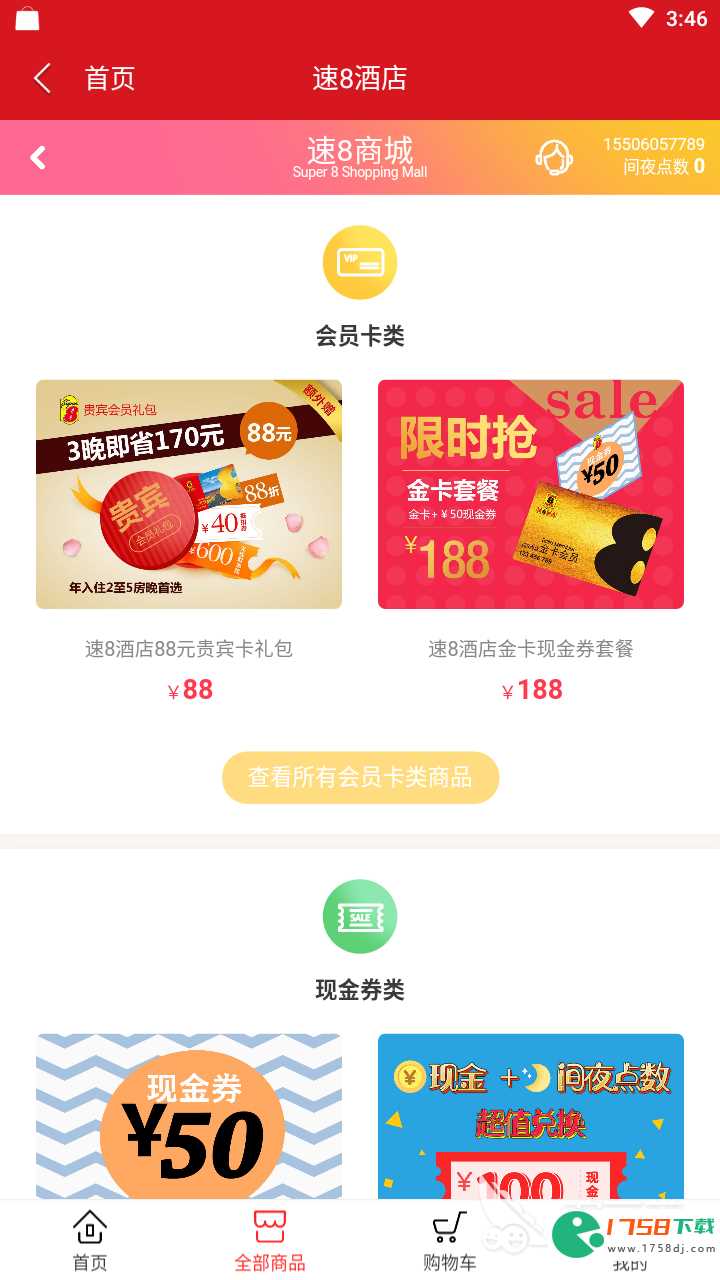This screenshot has height=1280, width=720.
Task: Contact customer service via headset icon
Action: (553, 157)
